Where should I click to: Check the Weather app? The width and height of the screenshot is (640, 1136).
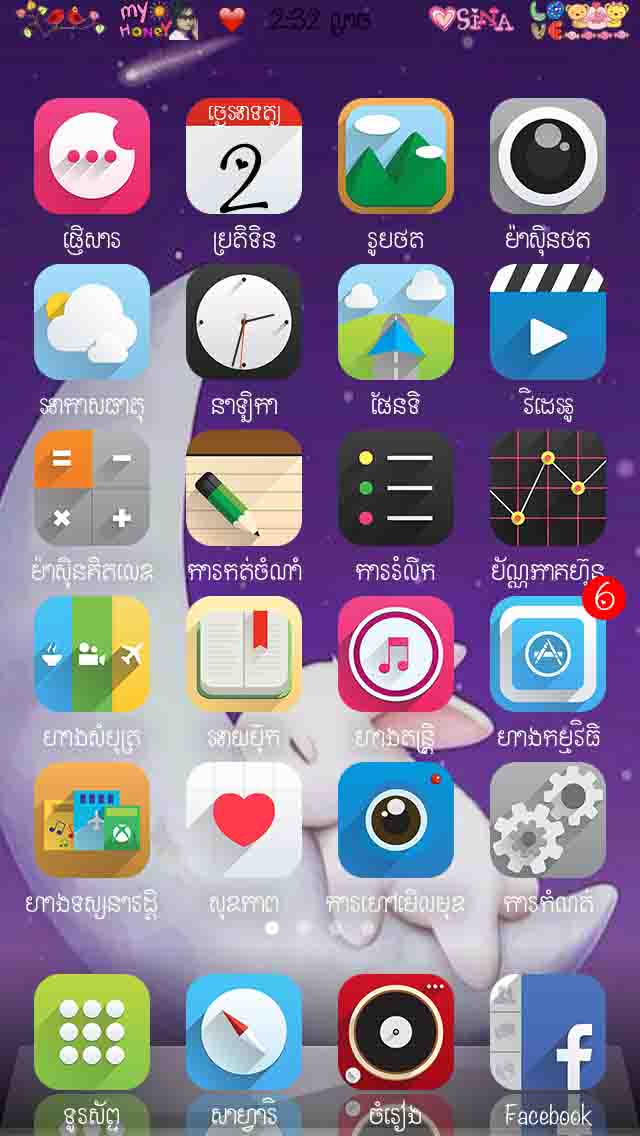[x=92, y=322]
